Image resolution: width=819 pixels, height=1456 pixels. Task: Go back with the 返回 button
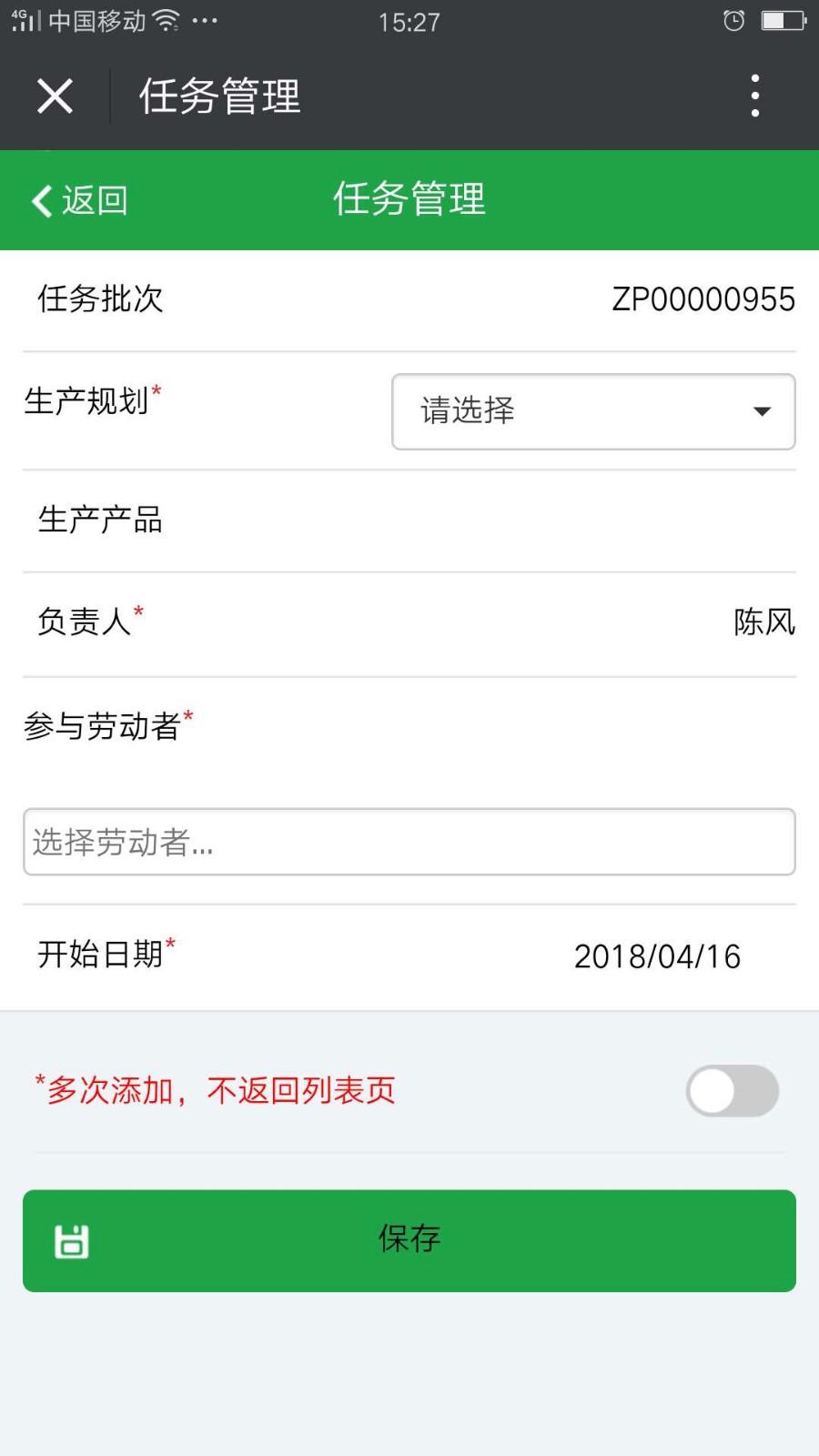coord(79,200)
